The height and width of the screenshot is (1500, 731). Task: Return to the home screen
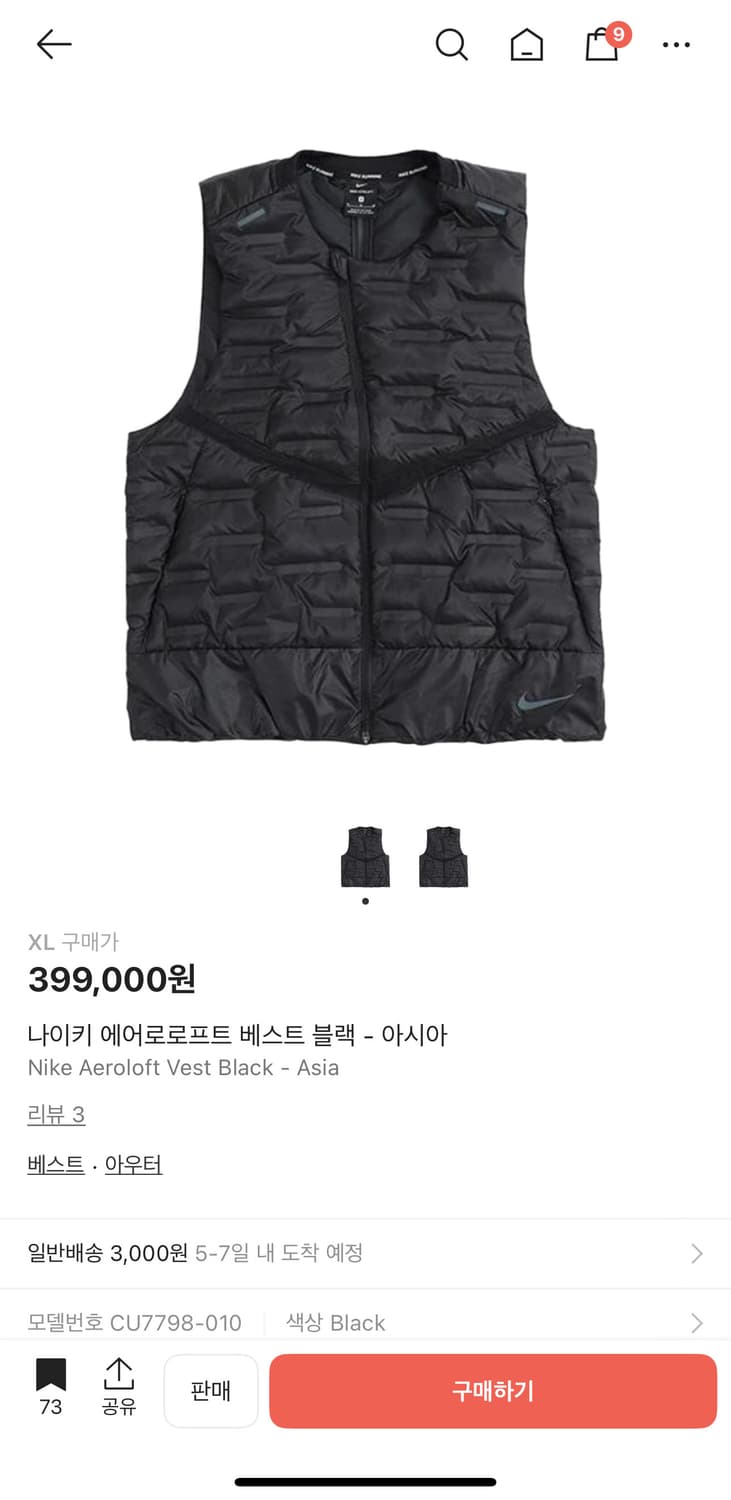click(527, 44)
